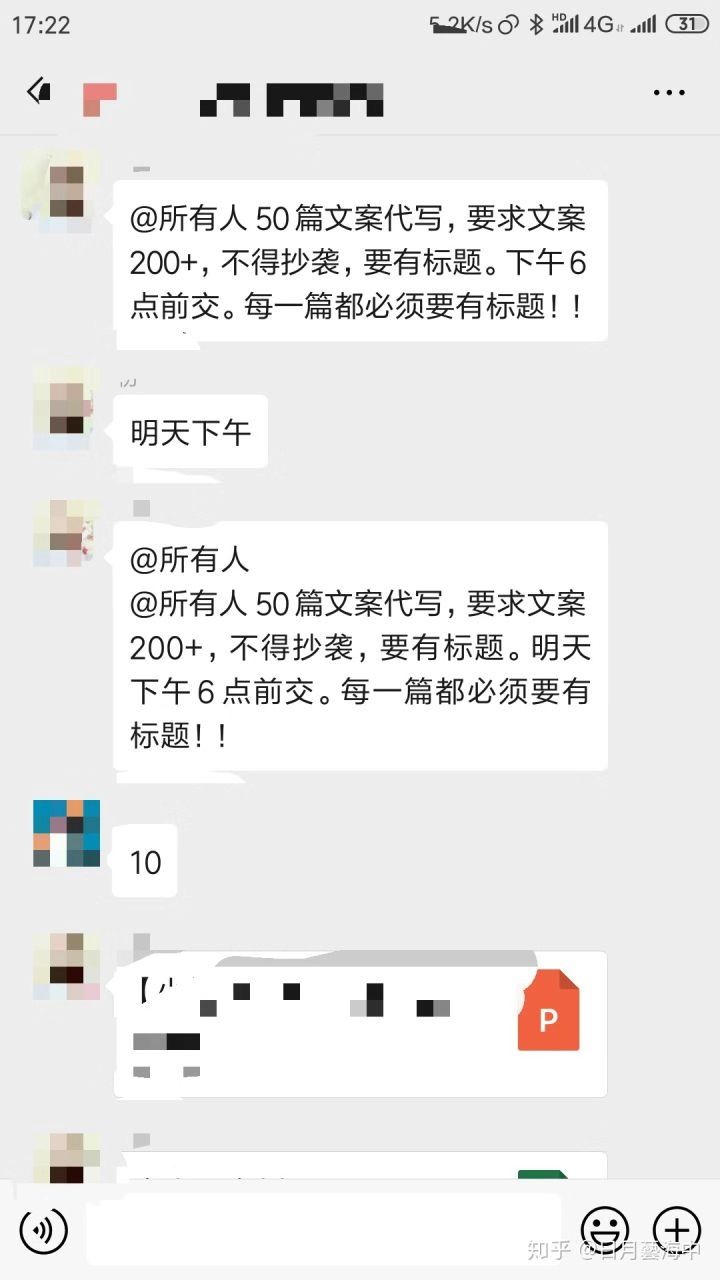720x1280 pixels.
Task: Tap the '10' message bubble
Action: point(144,861)
